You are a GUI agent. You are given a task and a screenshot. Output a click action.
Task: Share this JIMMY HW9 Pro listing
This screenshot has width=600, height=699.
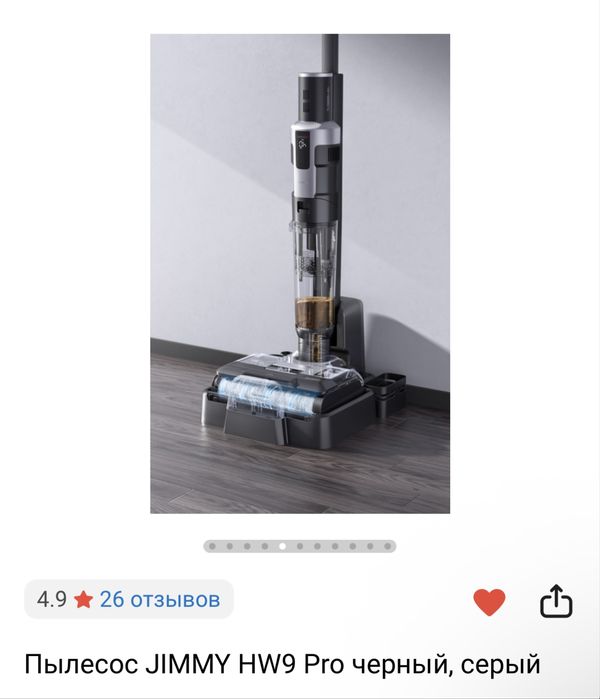pyautogui.click(x=556, y=601)
